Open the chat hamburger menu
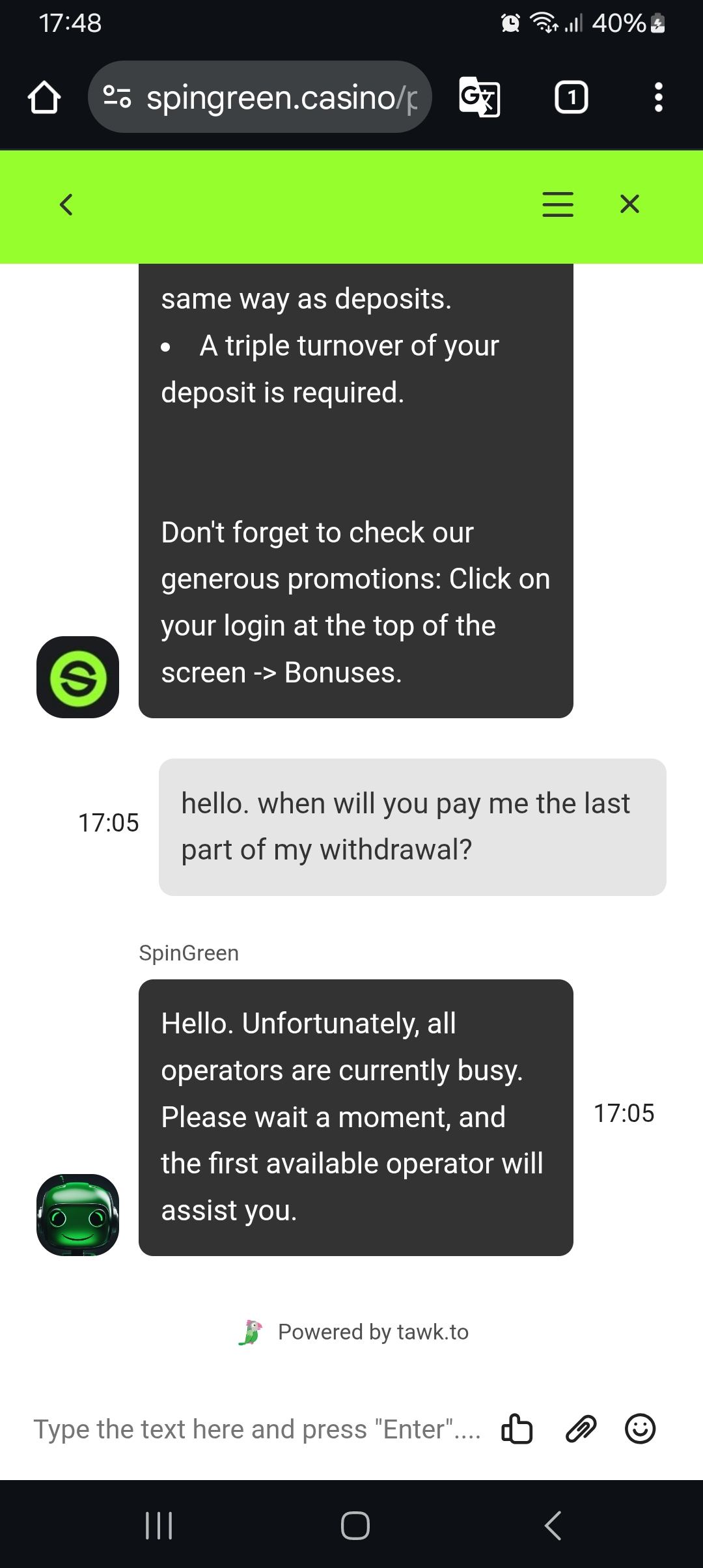This screenshot has width=703, height=1568. click(558, 204)
